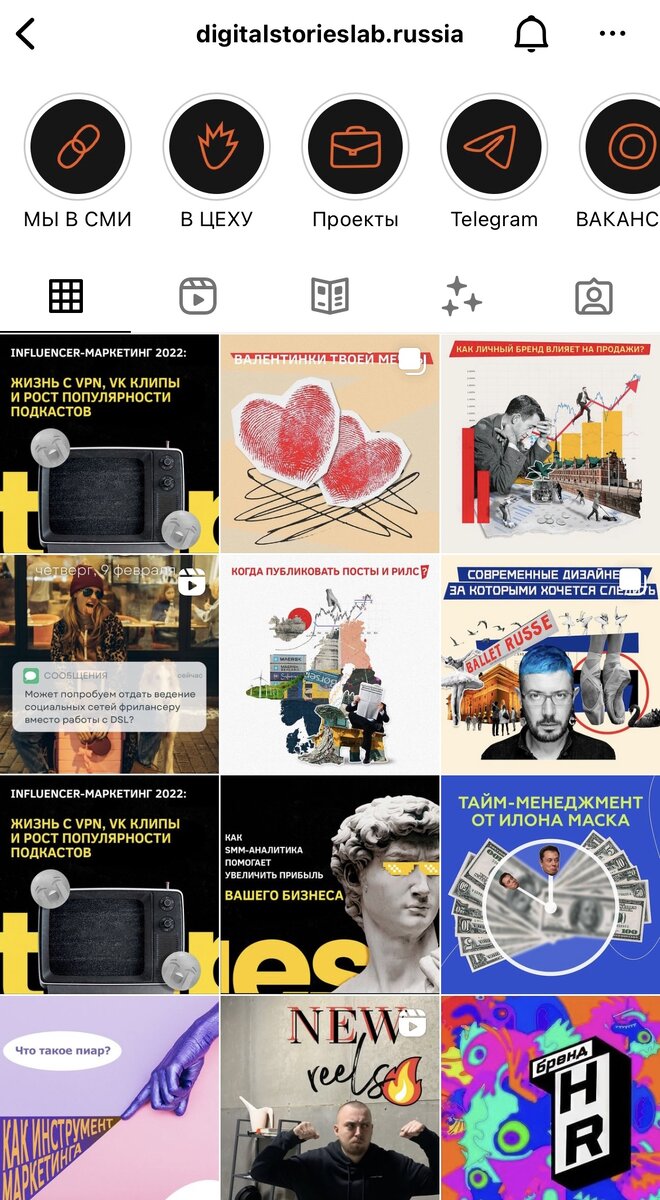660x1200 pixels.
Task: Open the МЫ В СМИ highlight
Action: (77, 148)
